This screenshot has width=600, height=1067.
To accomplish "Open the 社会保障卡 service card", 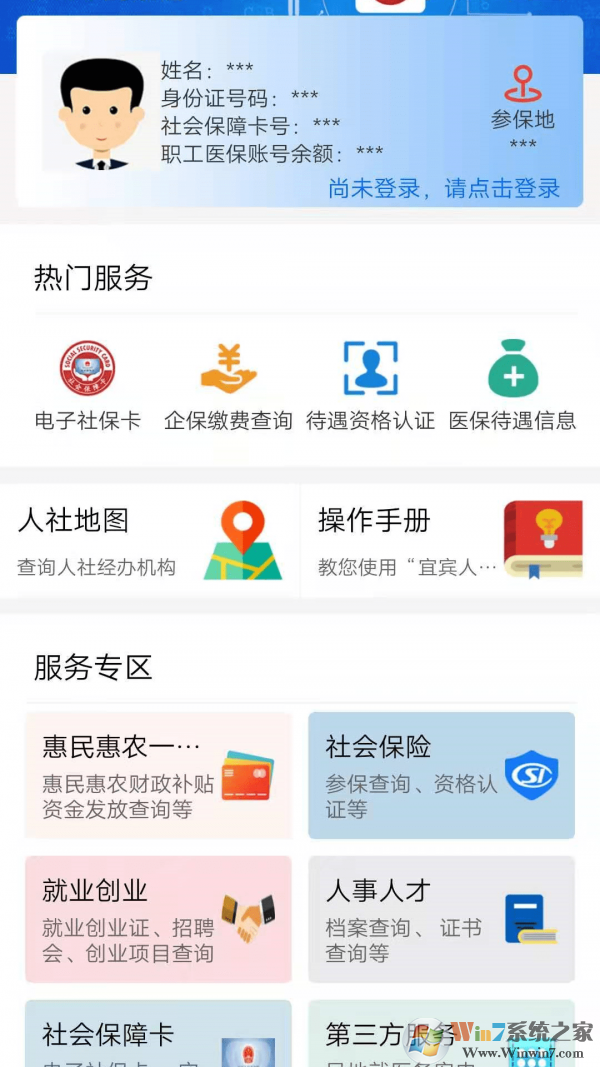I will pyautogui.click(x=158, y=1034).
